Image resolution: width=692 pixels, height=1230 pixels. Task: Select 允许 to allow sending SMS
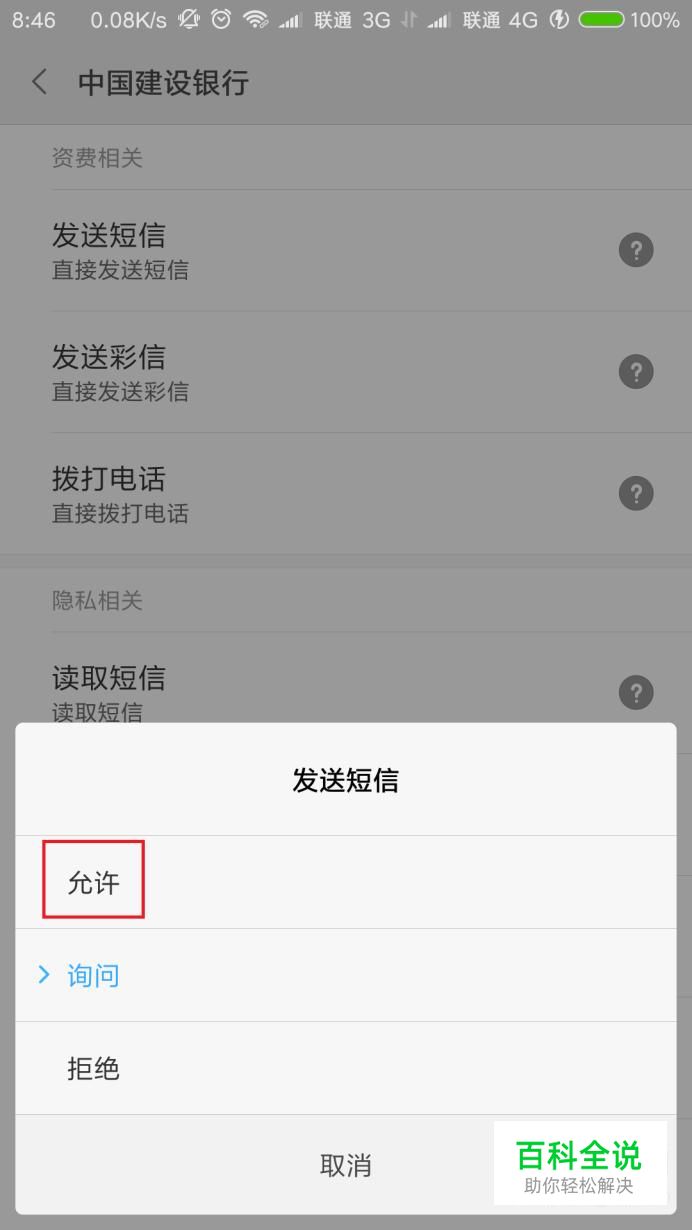coord(94,882)
